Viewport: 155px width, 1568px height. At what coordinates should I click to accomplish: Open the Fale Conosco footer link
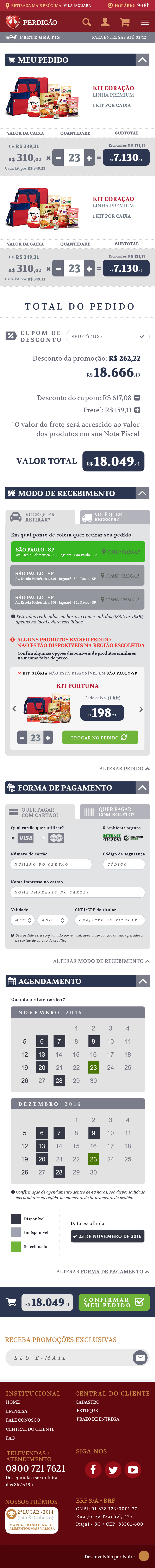(23, 1420)
